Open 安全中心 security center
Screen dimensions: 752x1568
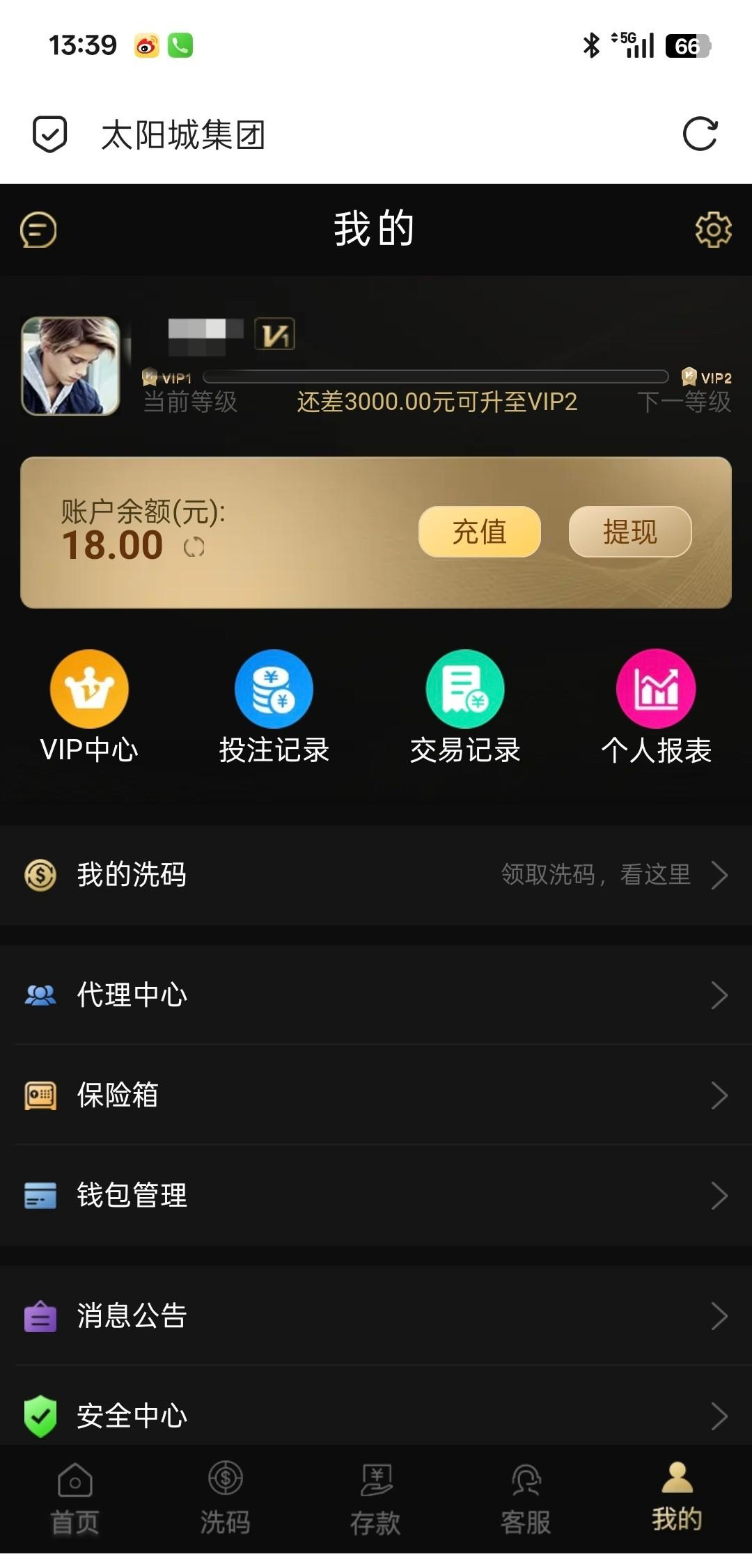point(376,1415)
